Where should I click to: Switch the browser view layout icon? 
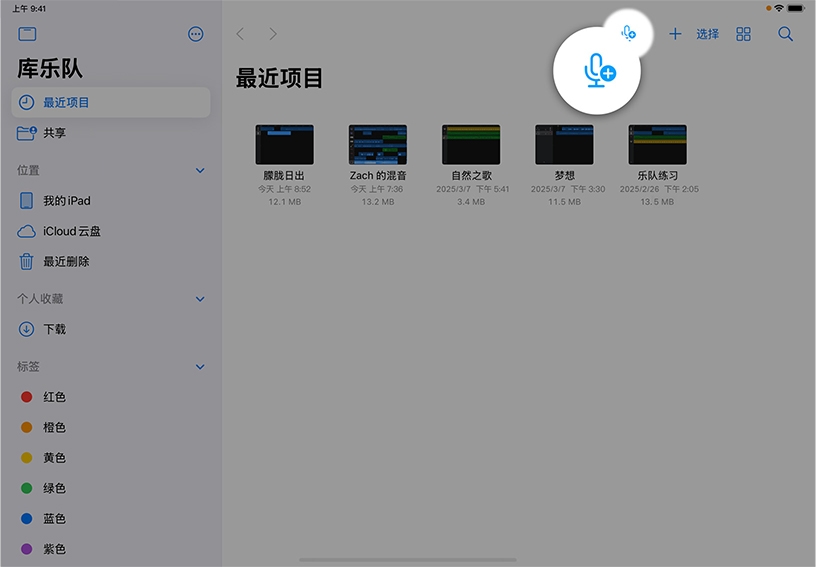pos(743,34)
